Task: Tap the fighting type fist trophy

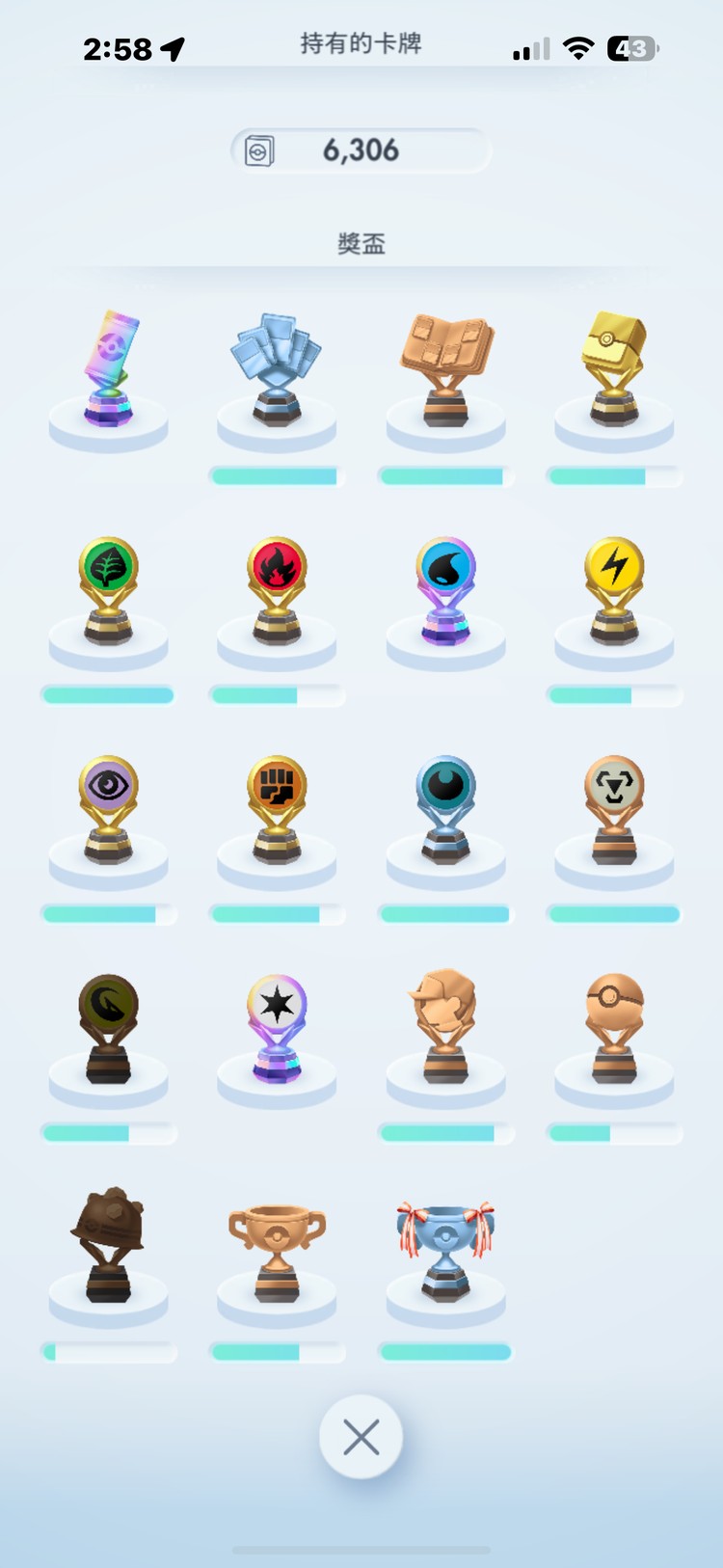Action: click(277, 808)
